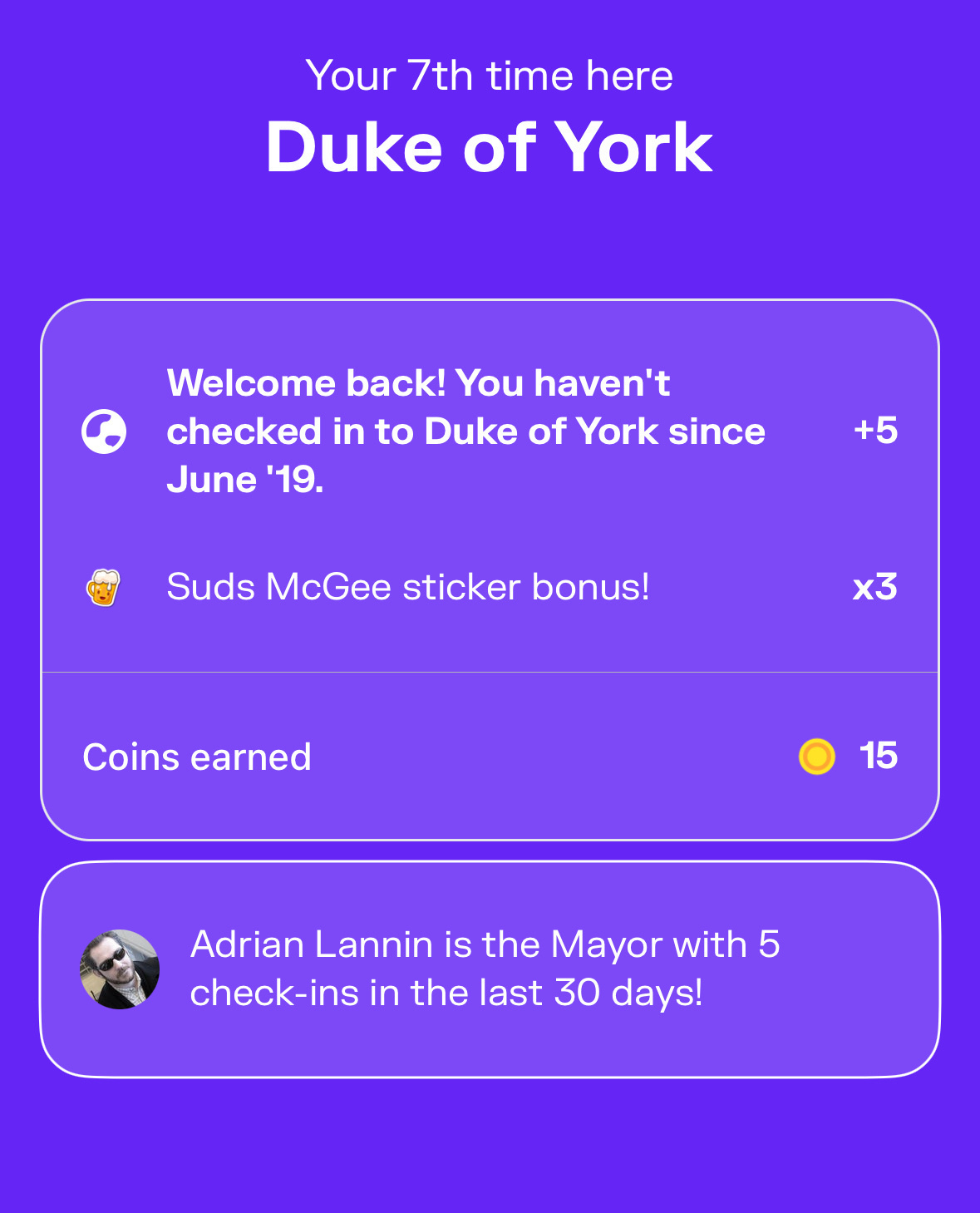
Task: Click the Duke of York venue name
Action: click(490, 148)
